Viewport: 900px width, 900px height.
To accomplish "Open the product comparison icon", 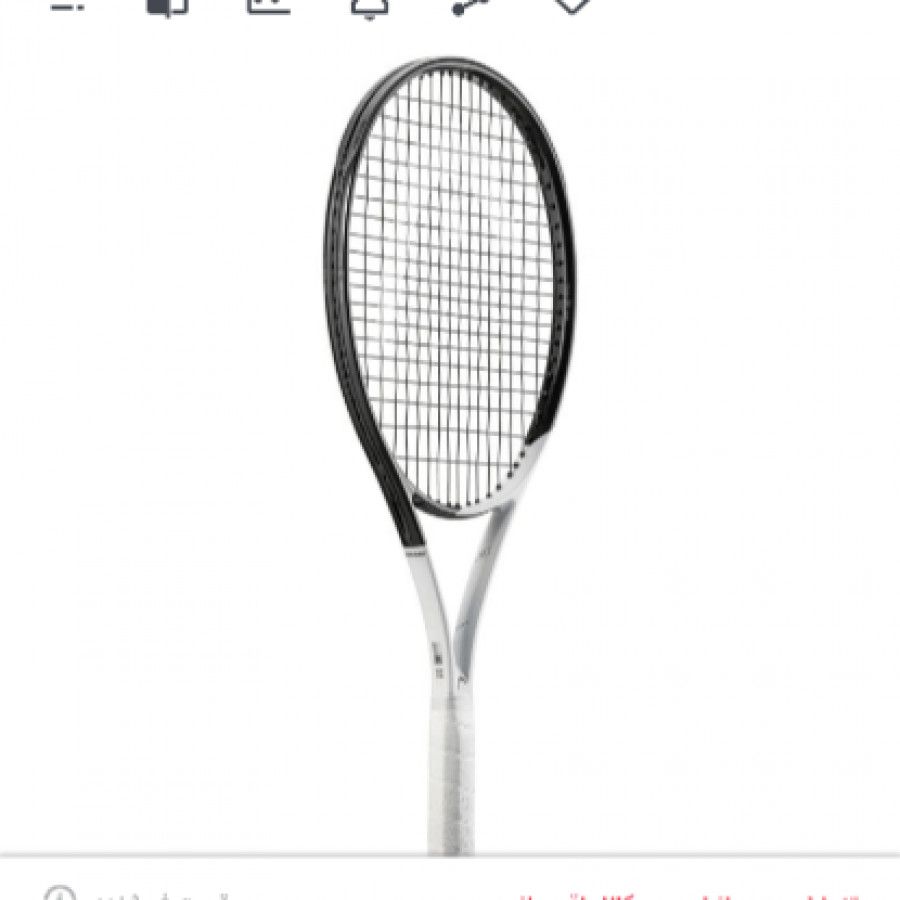I will click(166, 6).
